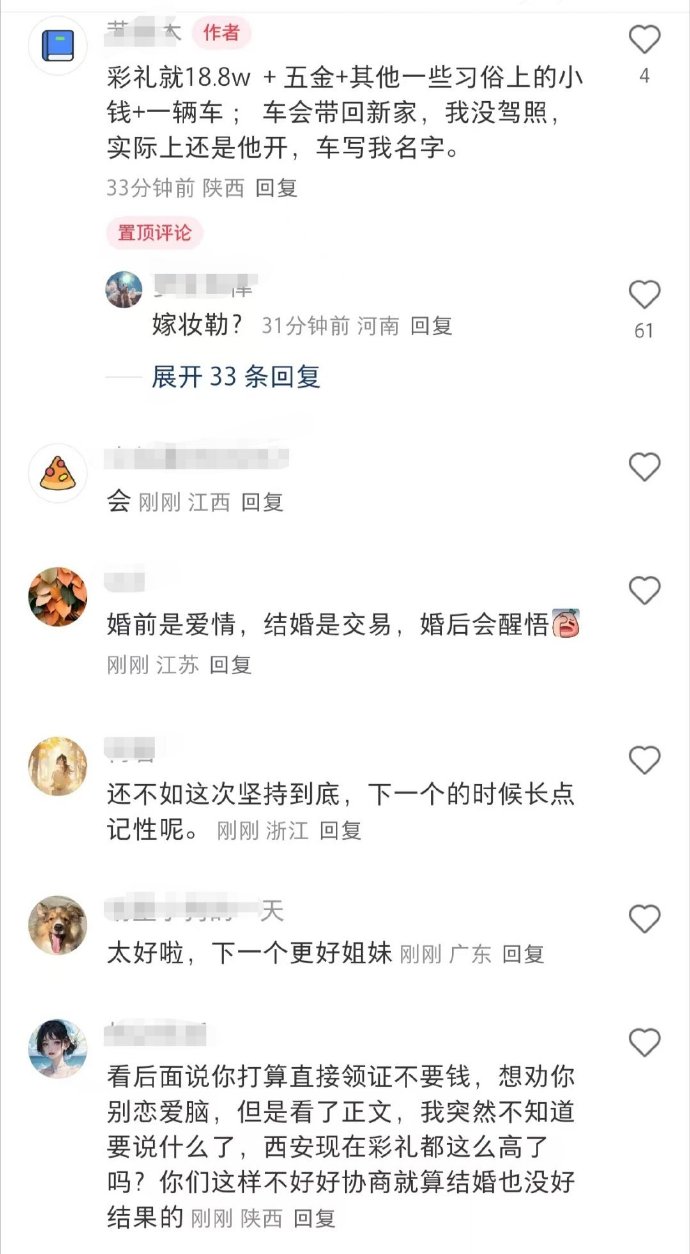Like the comment 还不如这次坚持到底
690x1254 pixels.
point(644,761)
